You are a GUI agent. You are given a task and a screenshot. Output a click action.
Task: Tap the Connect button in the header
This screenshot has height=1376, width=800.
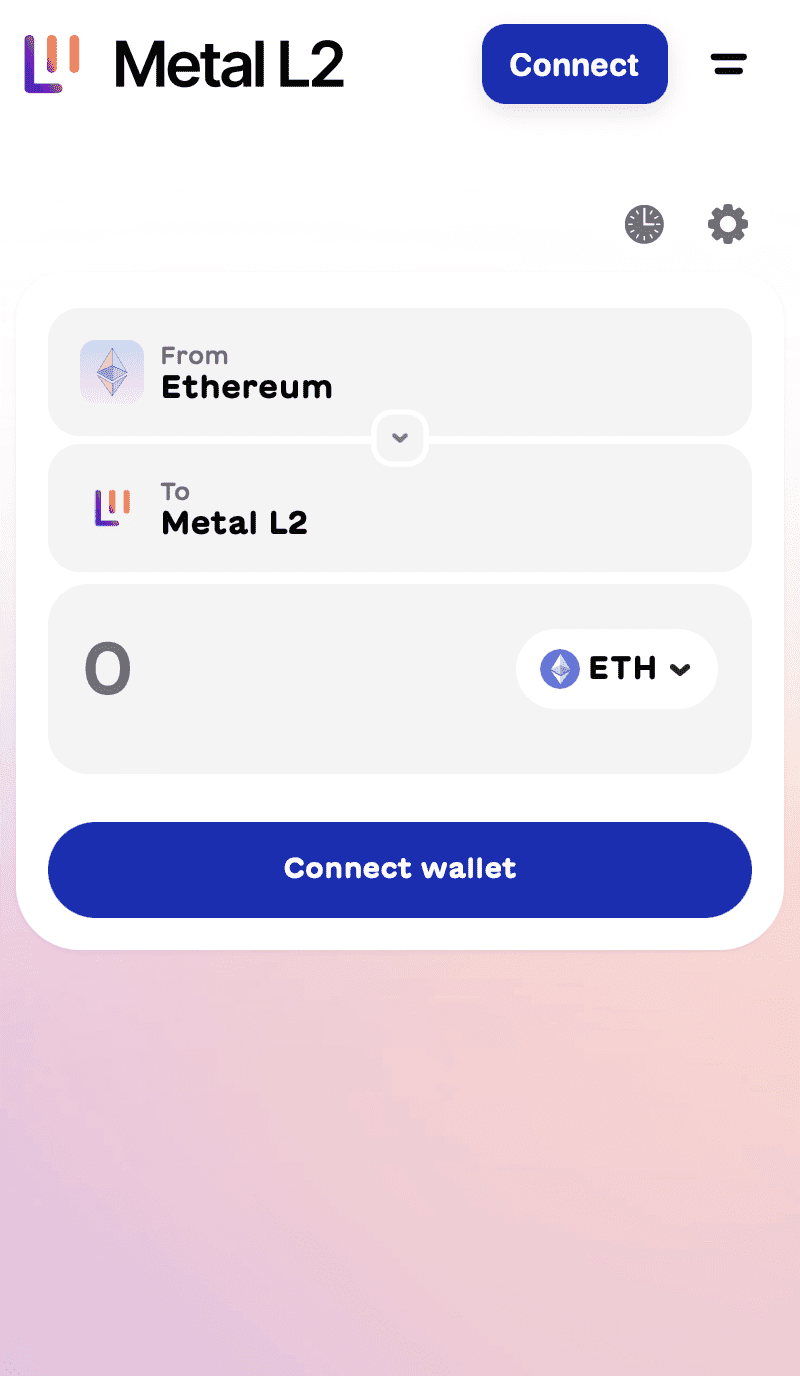click(574, 64)
